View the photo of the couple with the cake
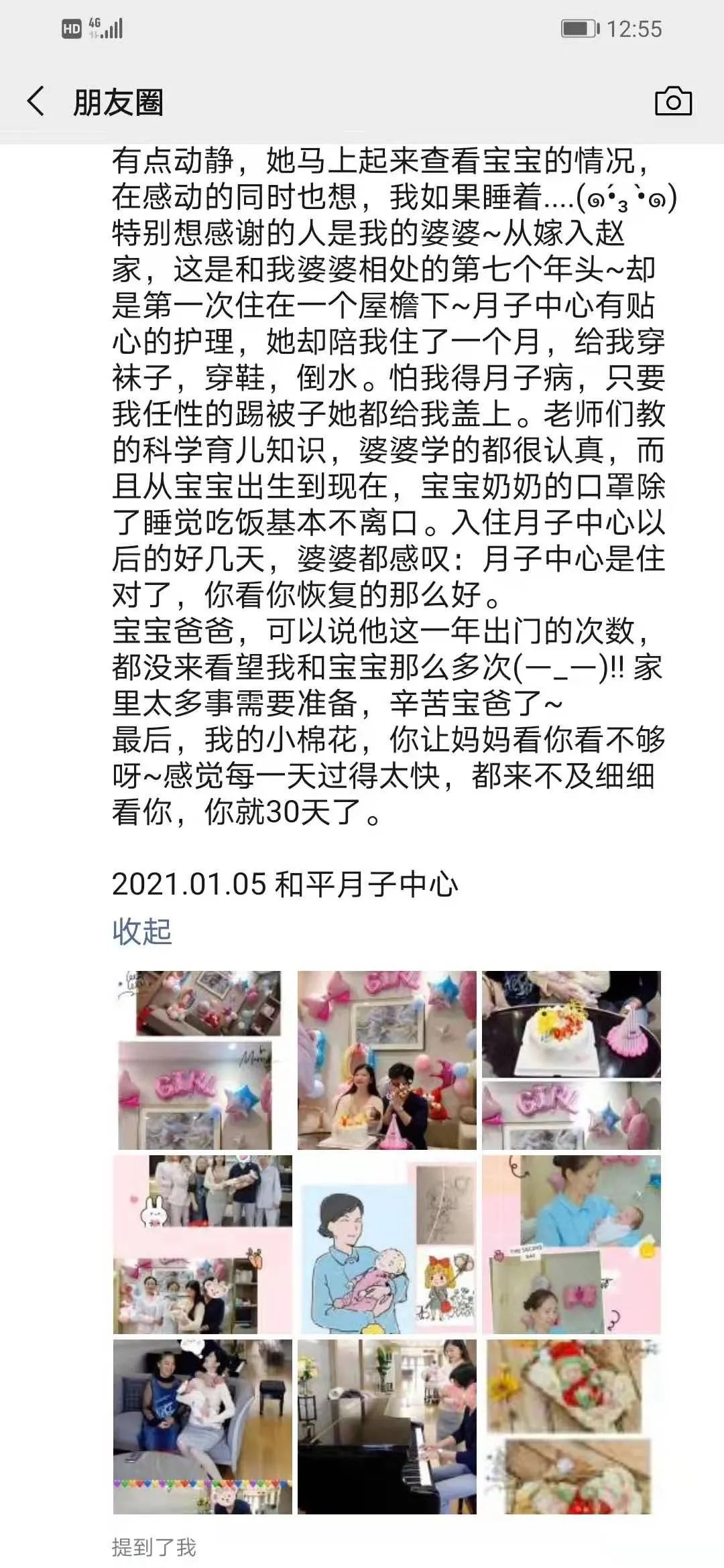 (387, 1060)
